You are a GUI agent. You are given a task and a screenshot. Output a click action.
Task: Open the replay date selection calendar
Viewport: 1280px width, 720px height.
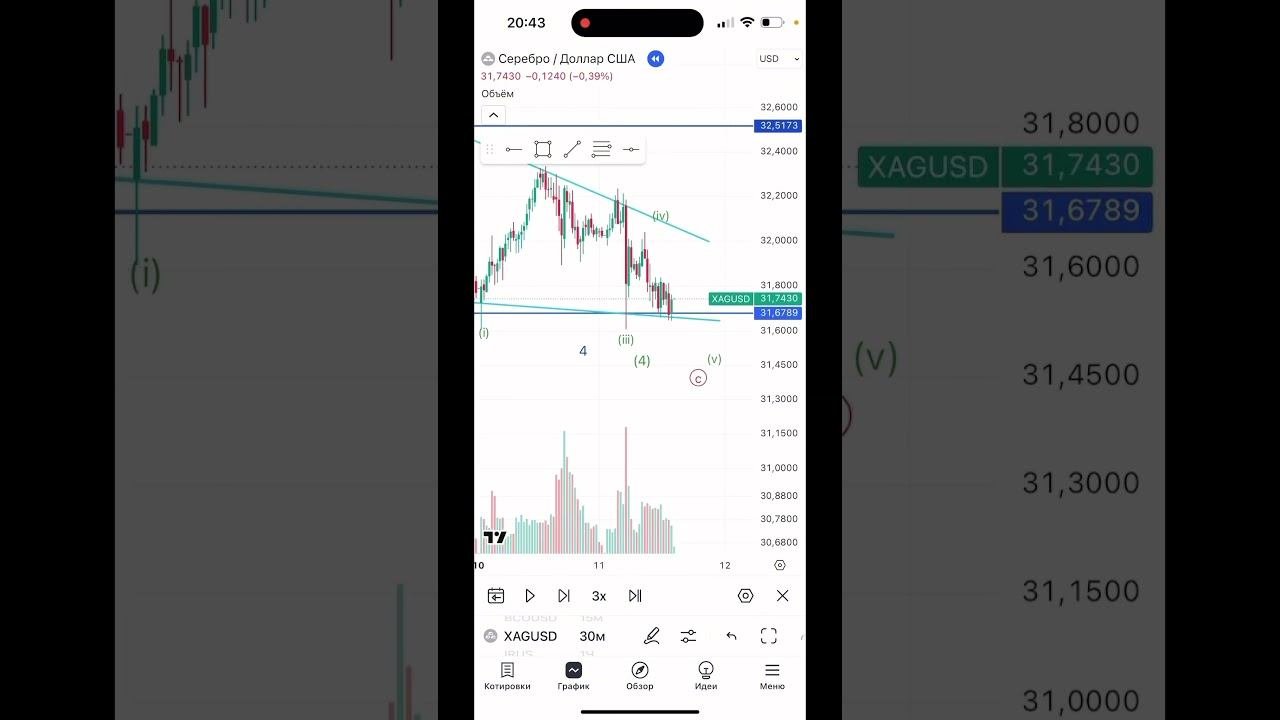(x=496, y=596)
